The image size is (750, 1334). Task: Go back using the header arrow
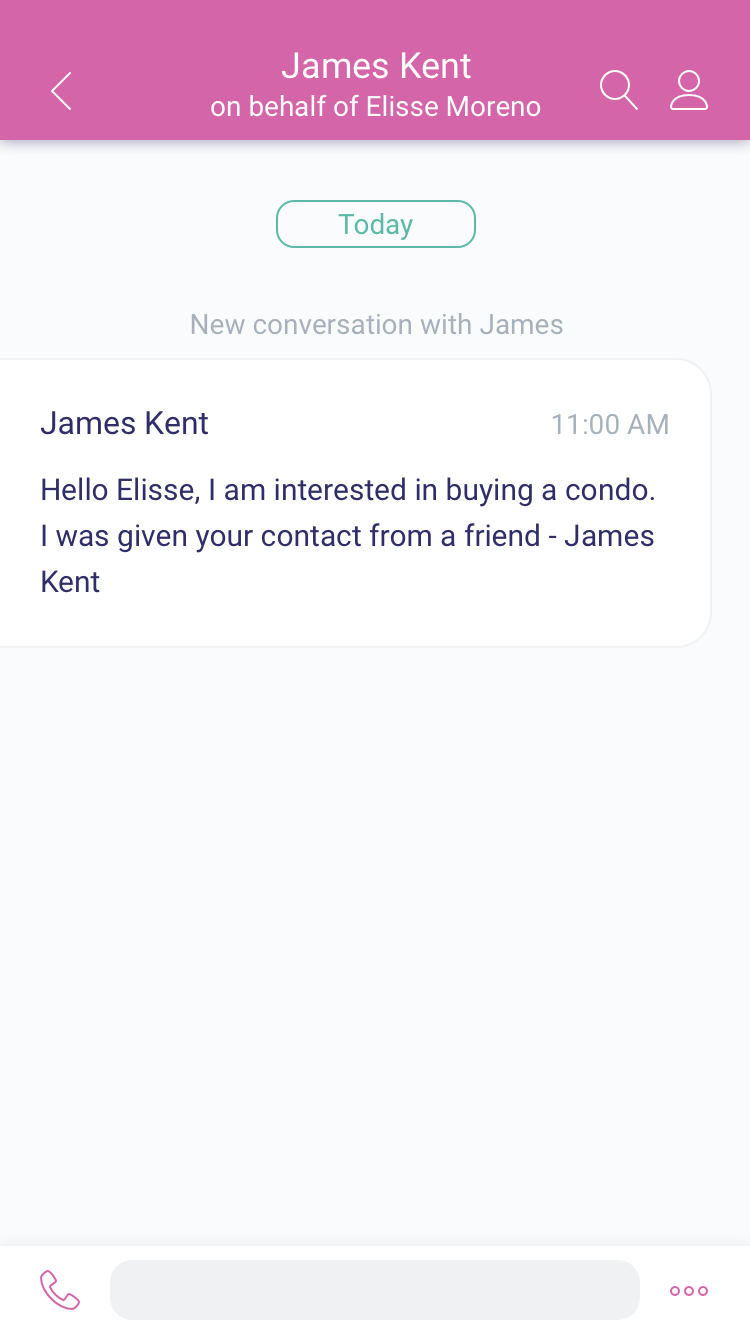point(62,91)
